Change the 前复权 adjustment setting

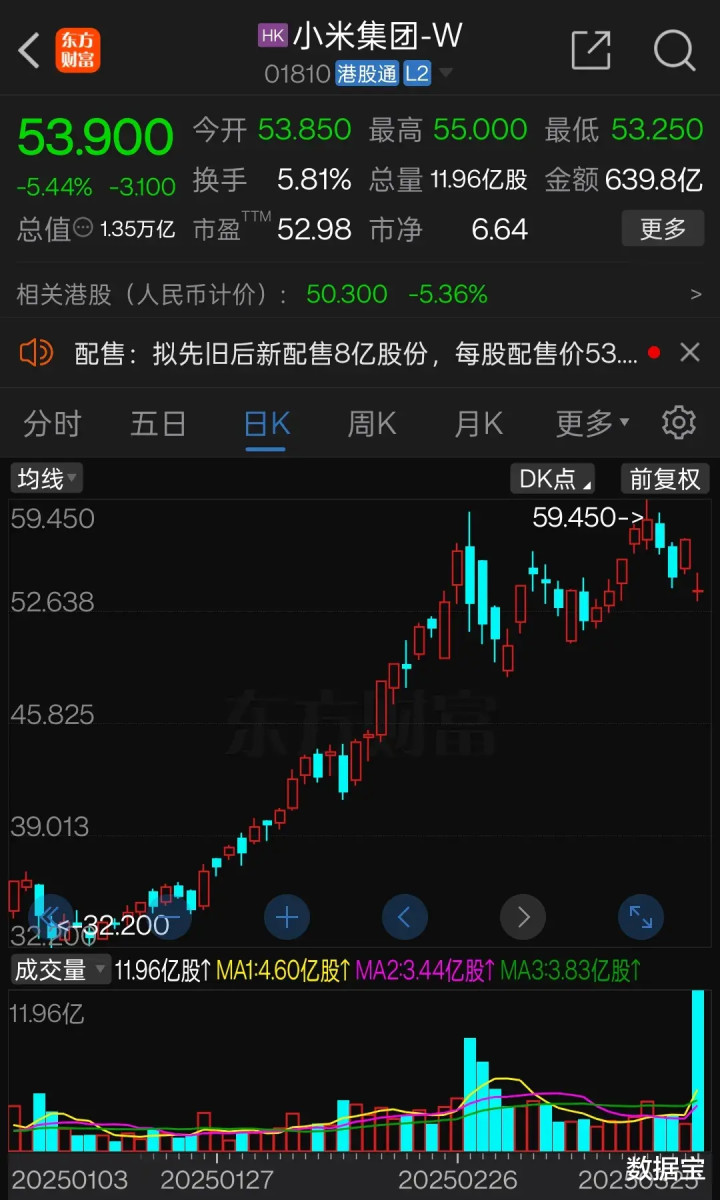(665, 479)
